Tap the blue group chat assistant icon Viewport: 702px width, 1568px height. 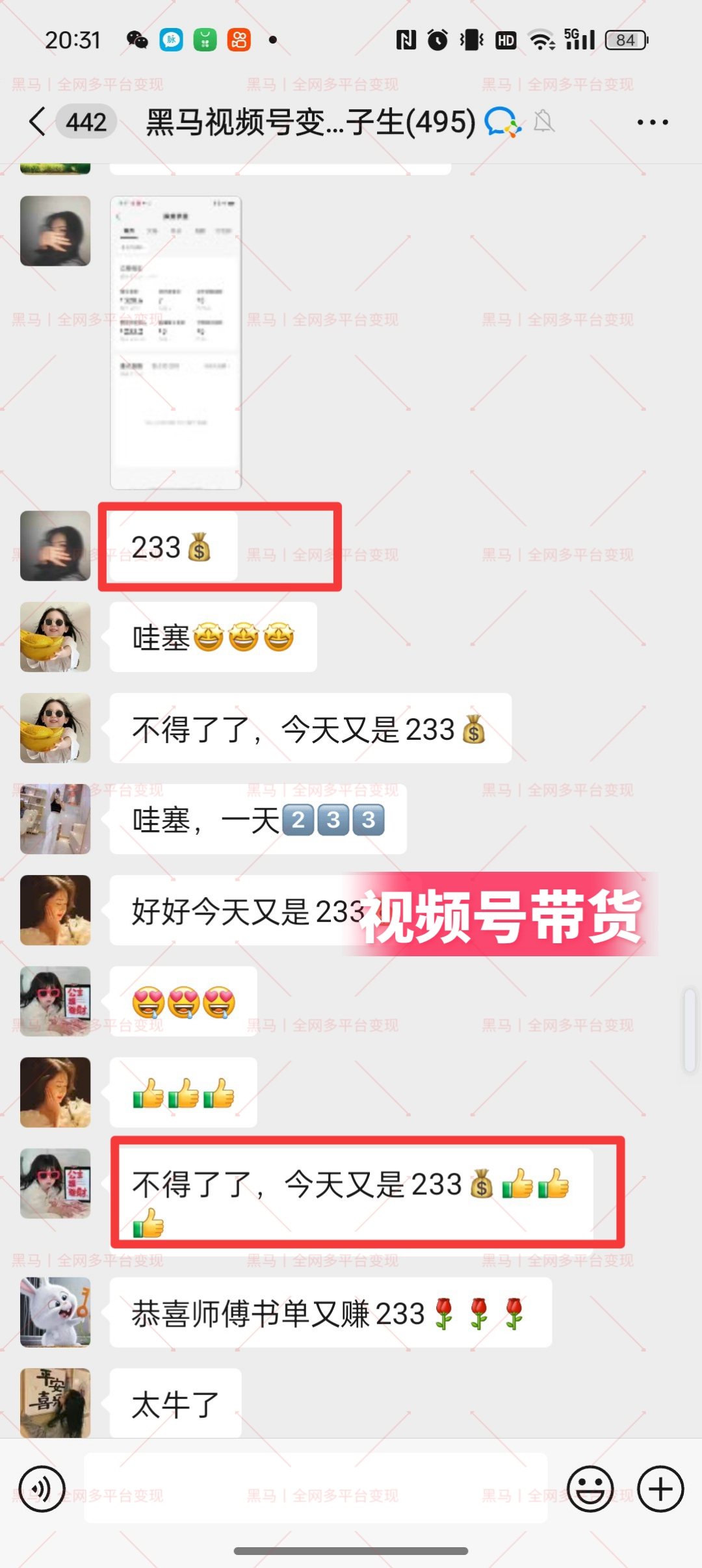tap(501, 122)
